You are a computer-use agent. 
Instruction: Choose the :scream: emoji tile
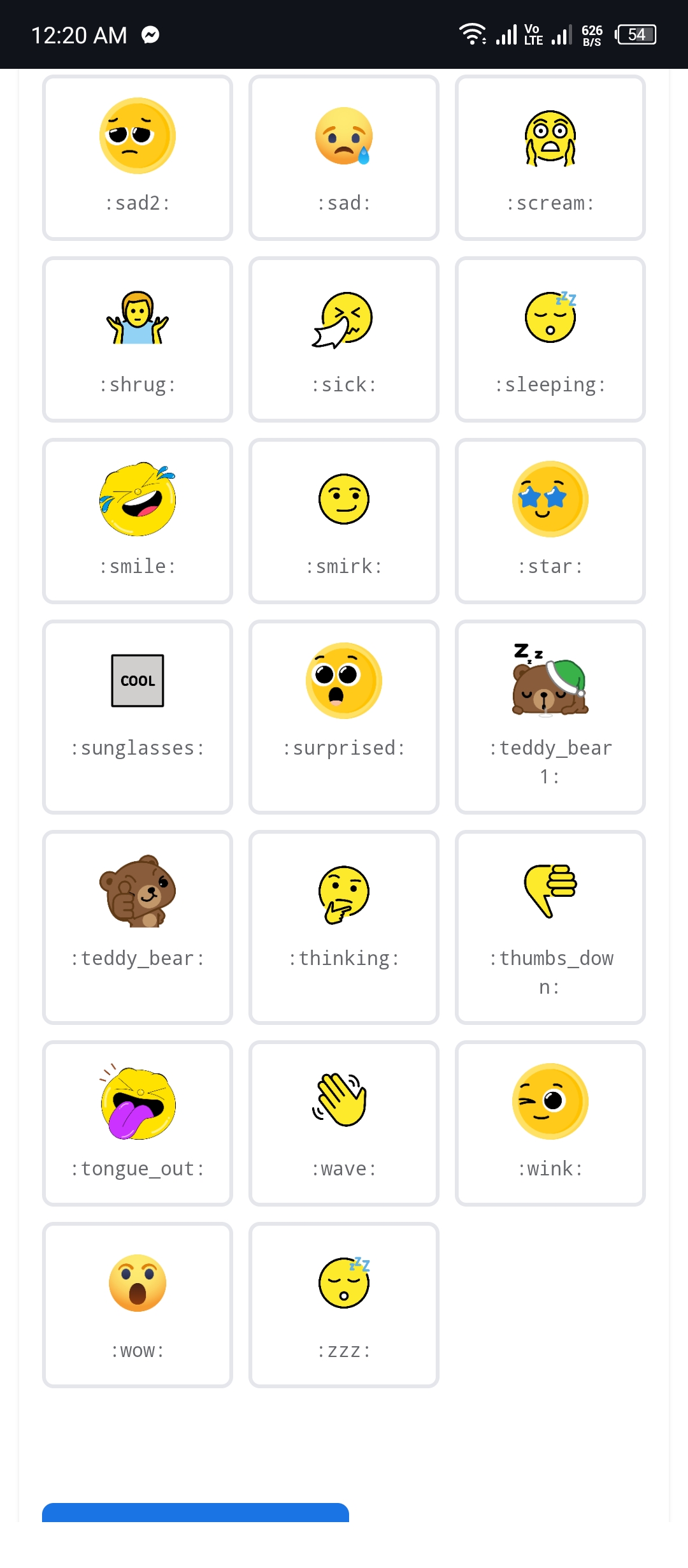[x=550, y=157]
